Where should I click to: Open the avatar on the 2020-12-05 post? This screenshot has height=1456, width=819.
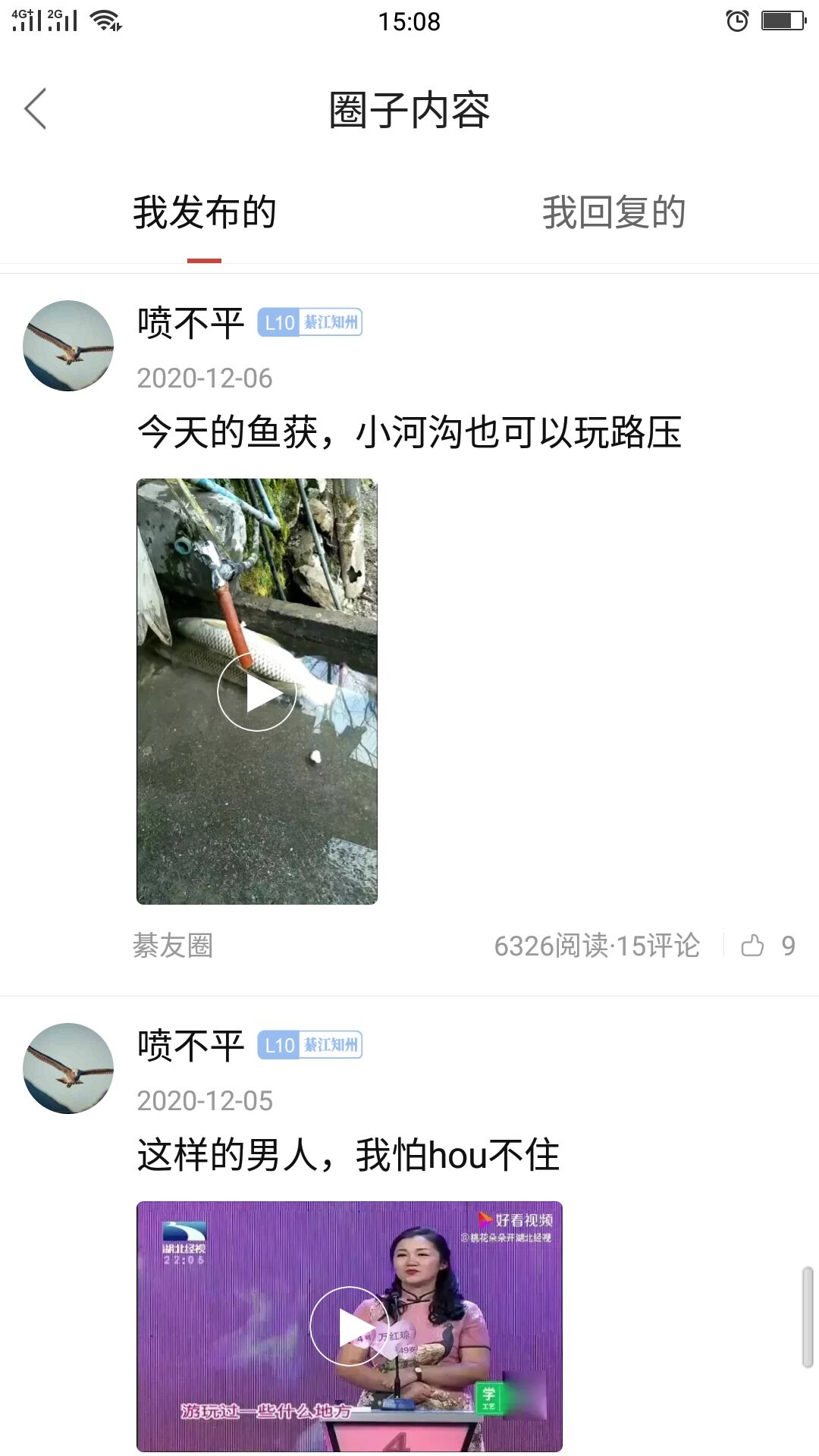pyautogui.click(x=68, y=1068)
